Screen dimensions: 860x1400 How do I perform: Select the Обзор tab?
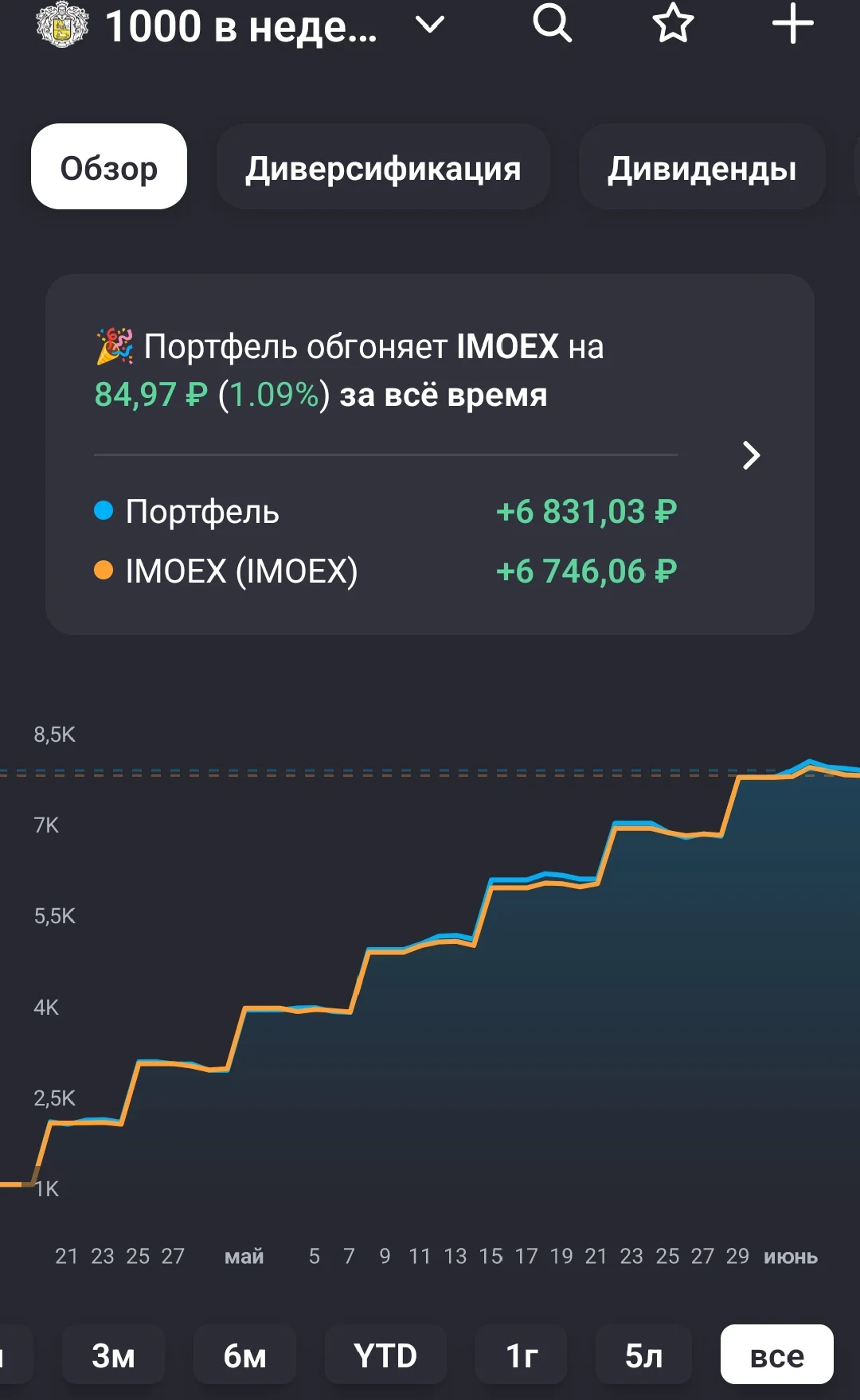pos(109,166)
